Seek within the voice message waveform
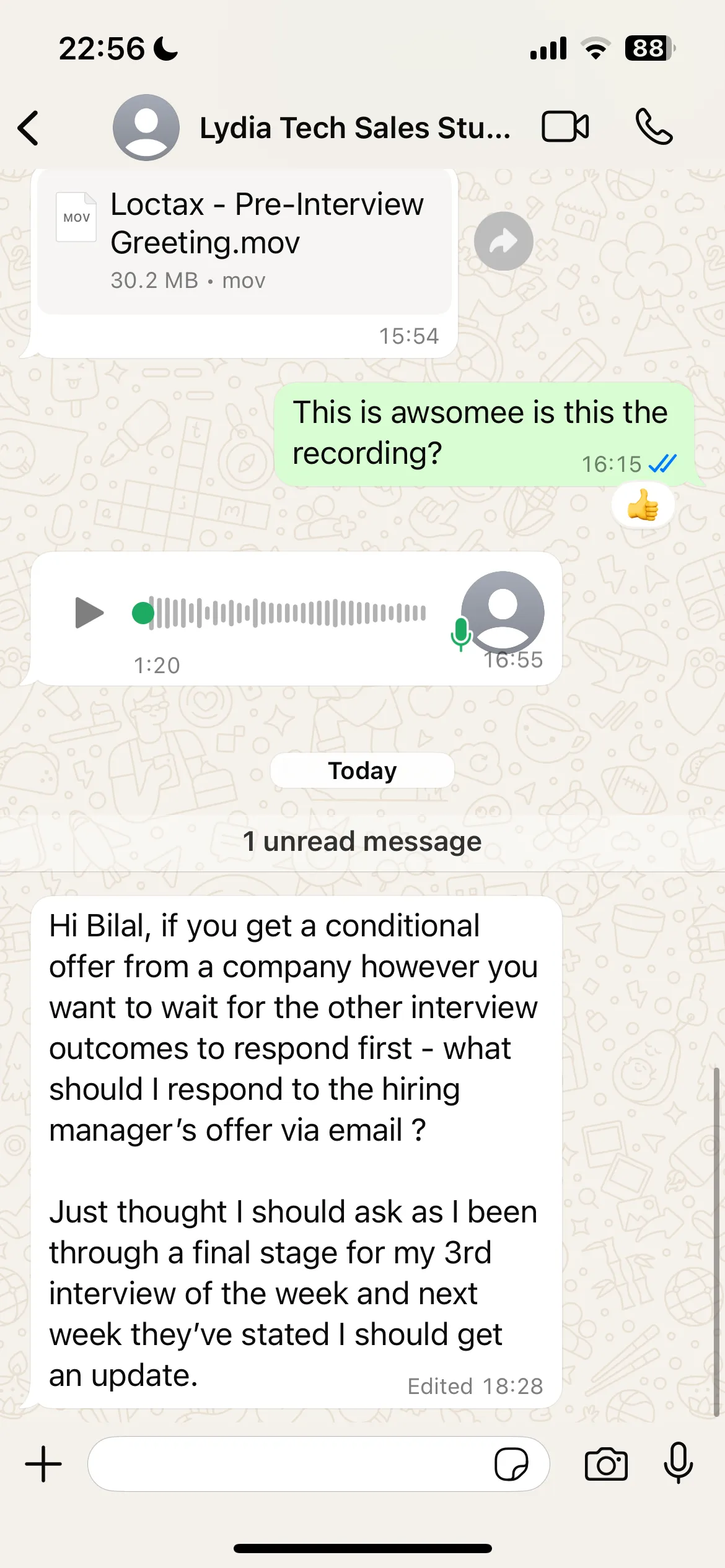The width and height of the screenshot is (725, 1568). pos(279,613)
